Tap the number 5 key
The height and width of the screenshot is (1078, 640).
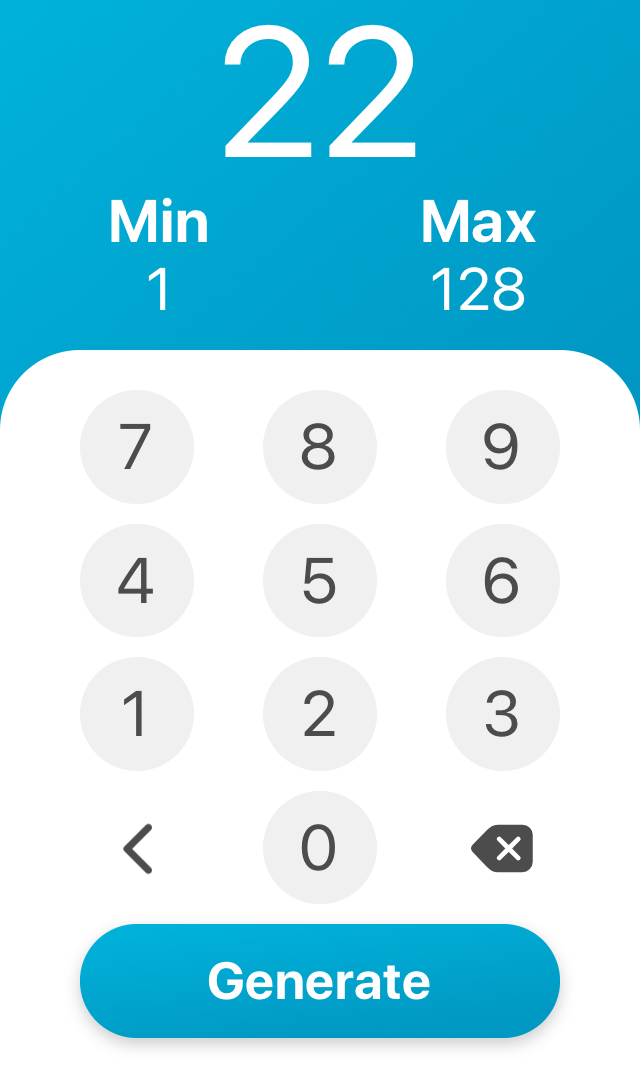click(x=320, y=581)
